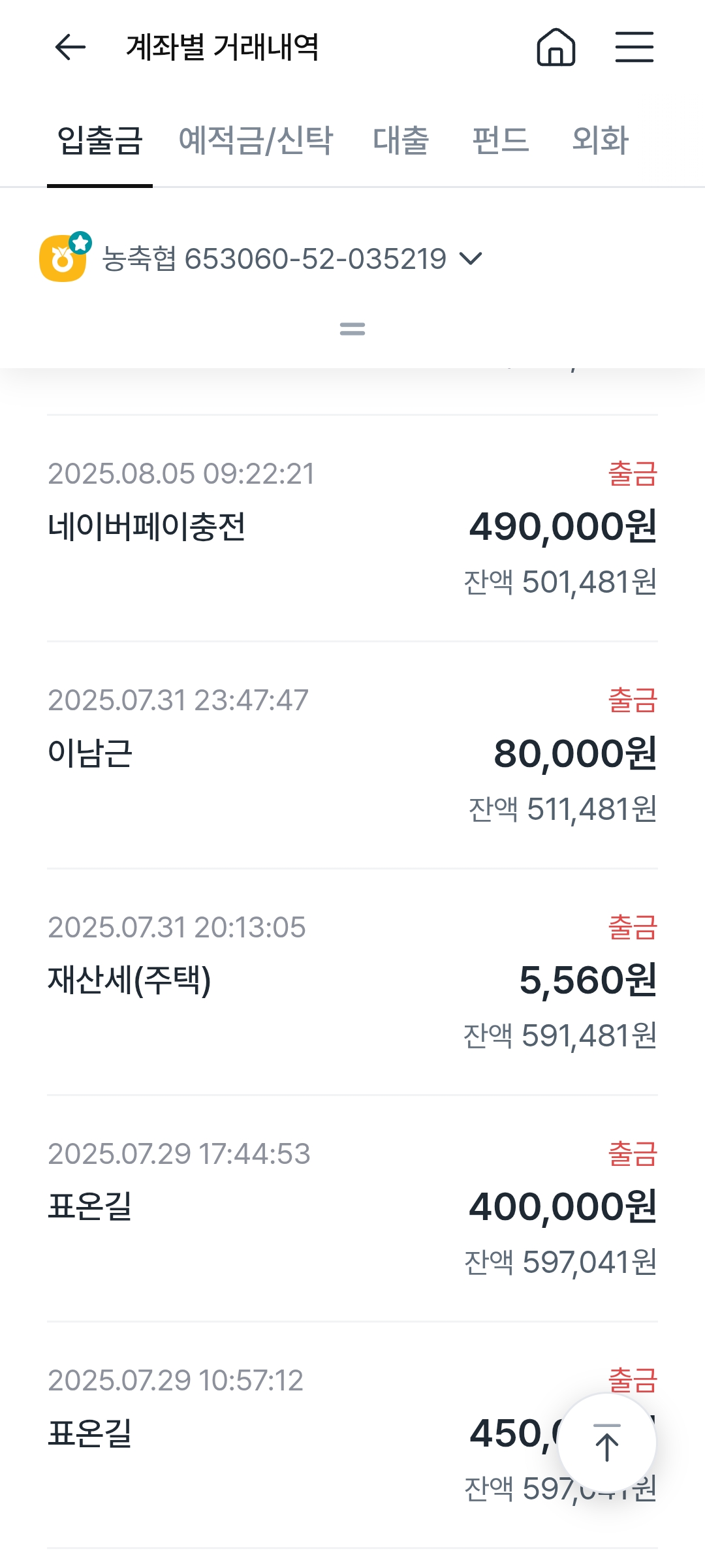The image size is (705, 1568).
Task: Switch to the 대출 tab
Action: point(401,141)
